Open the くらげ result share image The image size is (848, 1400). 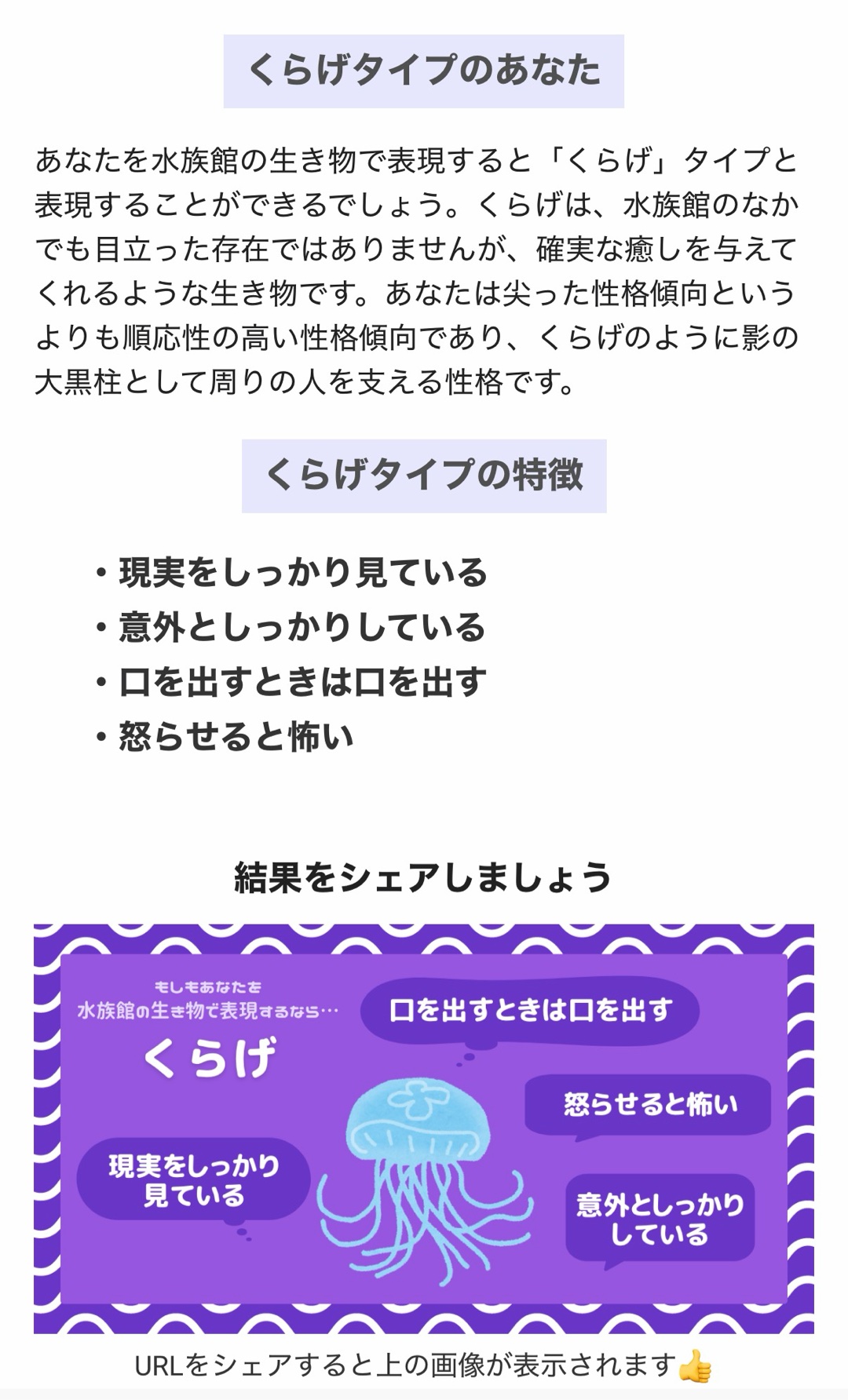(423, 1128)
